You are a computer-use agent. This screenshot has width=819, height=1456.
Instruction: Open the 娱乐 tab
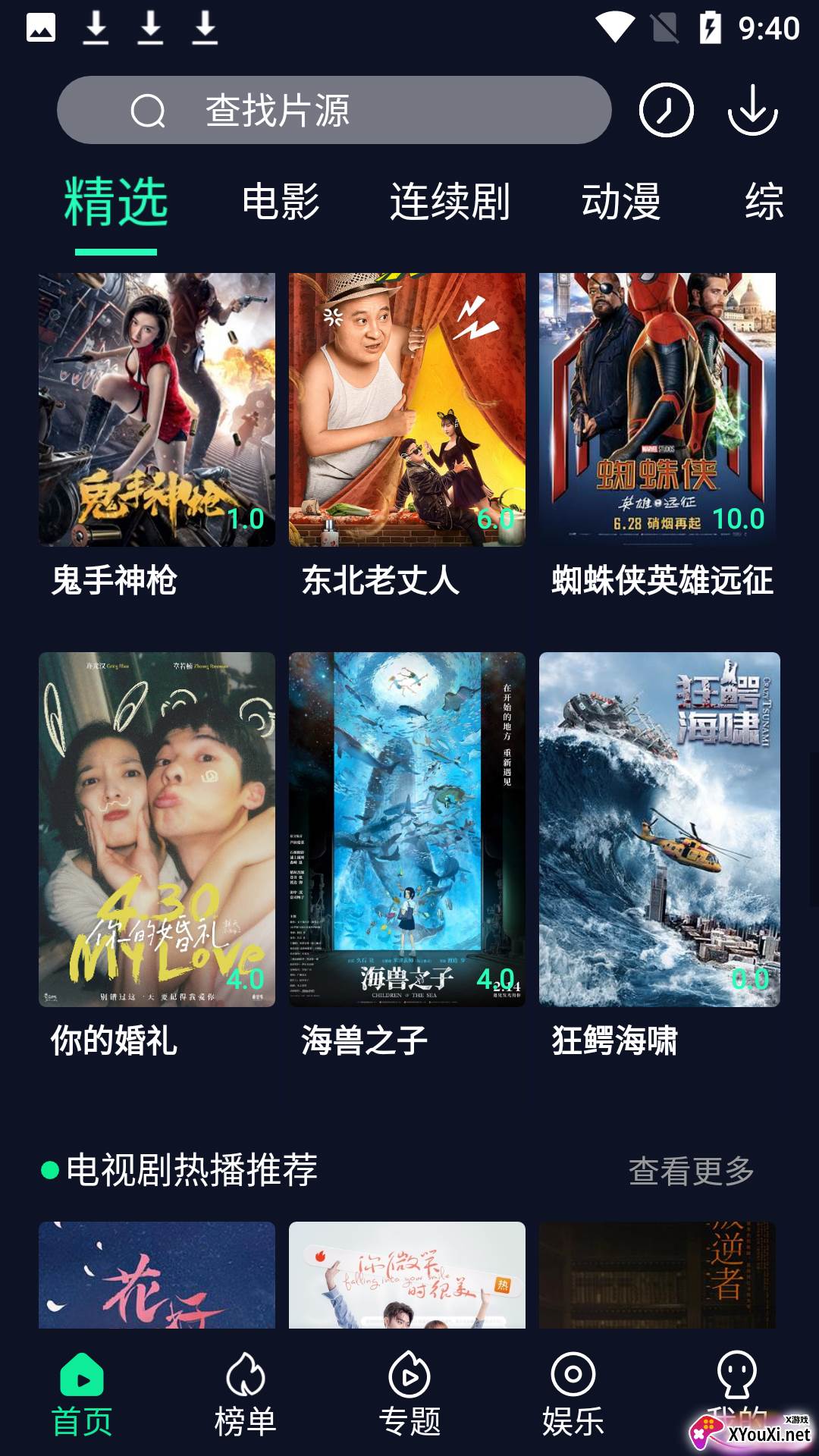click(573, 1394)
